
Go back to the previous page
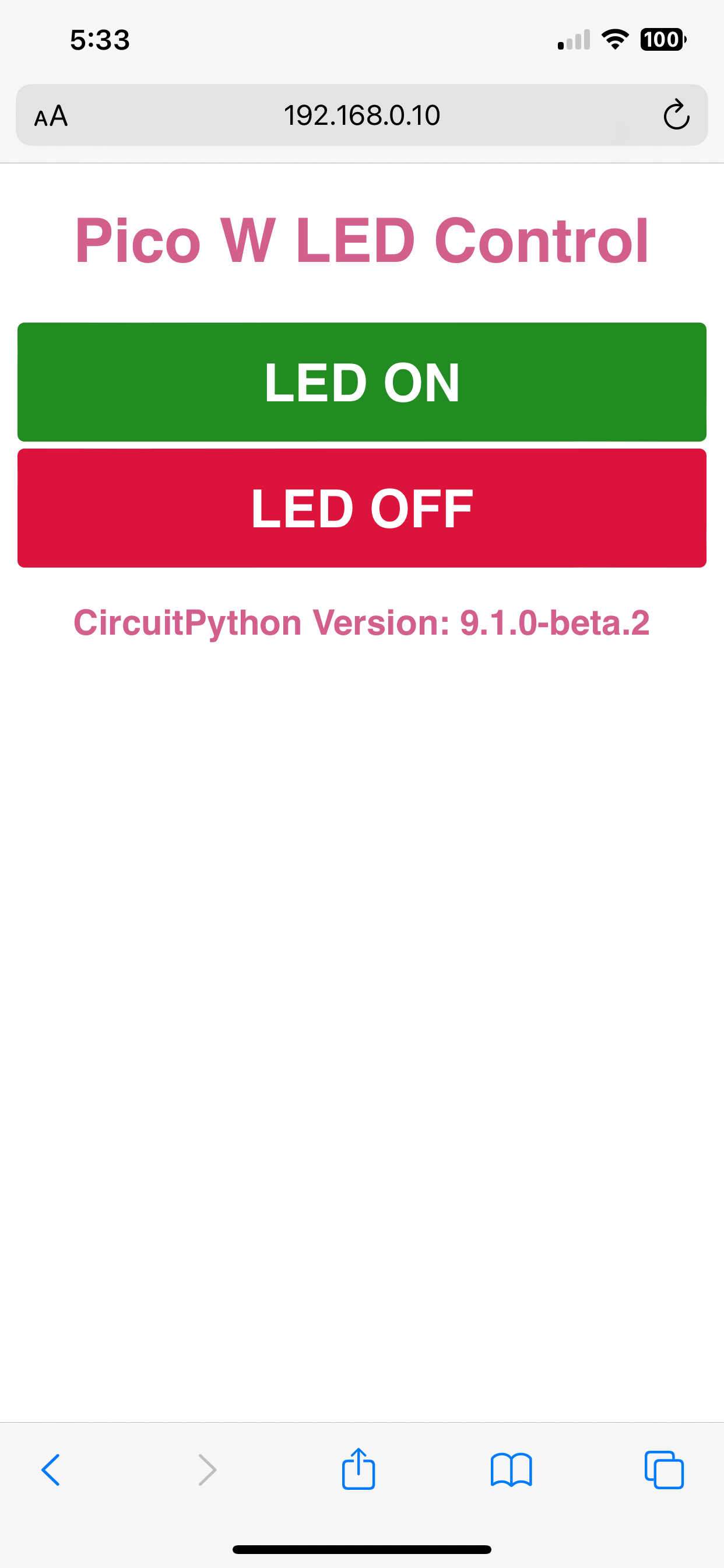[51, 1470]
